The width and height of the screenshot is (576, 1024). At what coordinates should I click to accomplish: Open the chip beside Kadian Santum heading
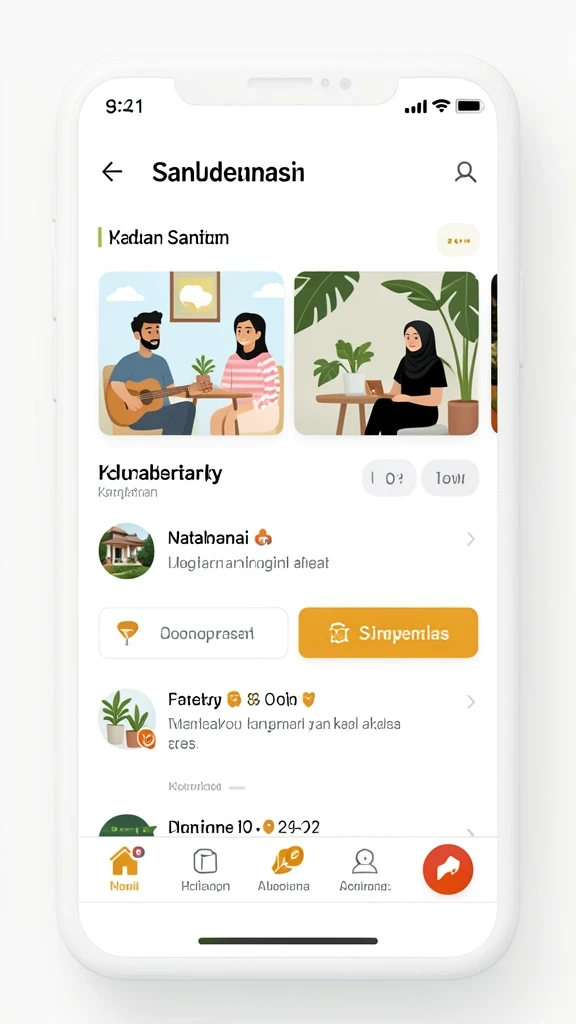pos(457,240)
